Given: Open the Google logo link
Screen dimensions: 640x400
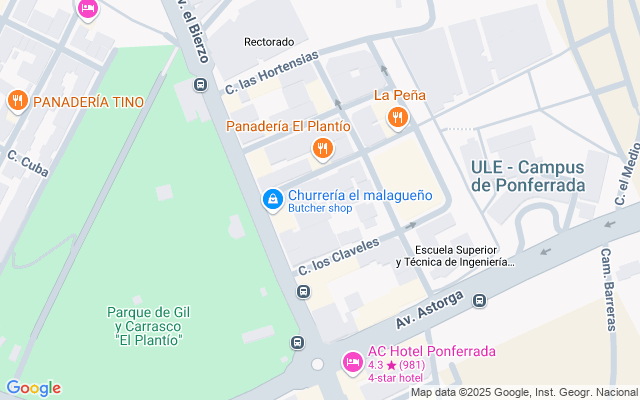Looking at the screenshot, I should coord(33,388).
